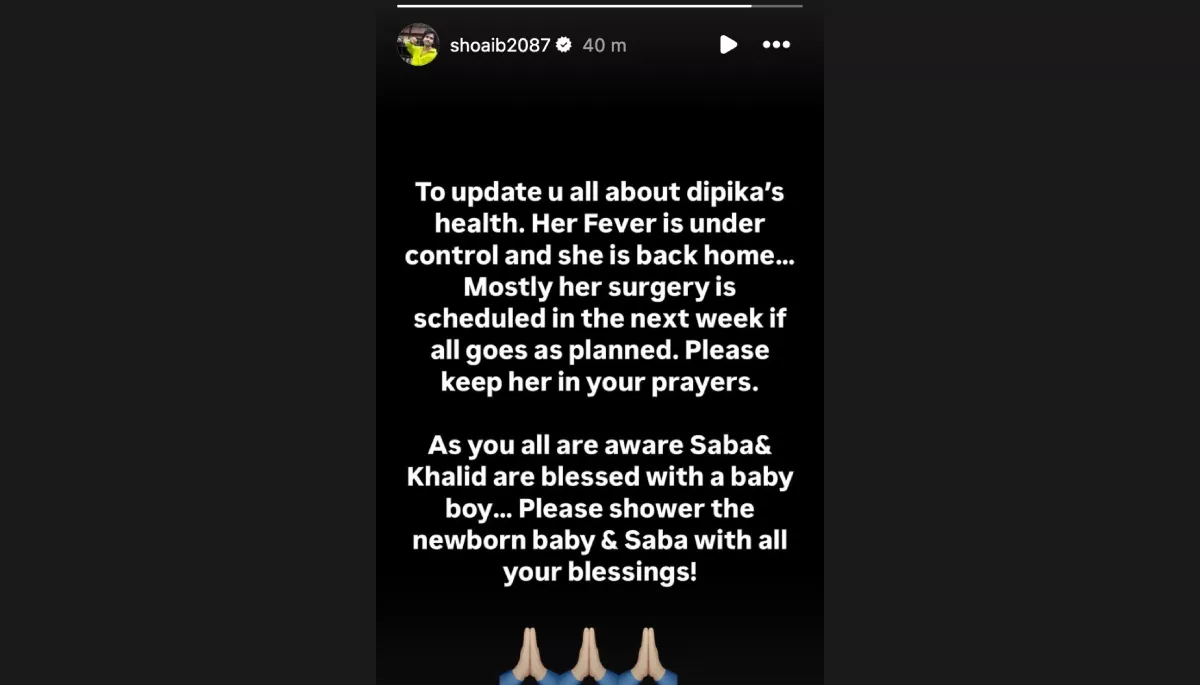
Task: Open shoaib2087's profile picture
Action: 418,45
